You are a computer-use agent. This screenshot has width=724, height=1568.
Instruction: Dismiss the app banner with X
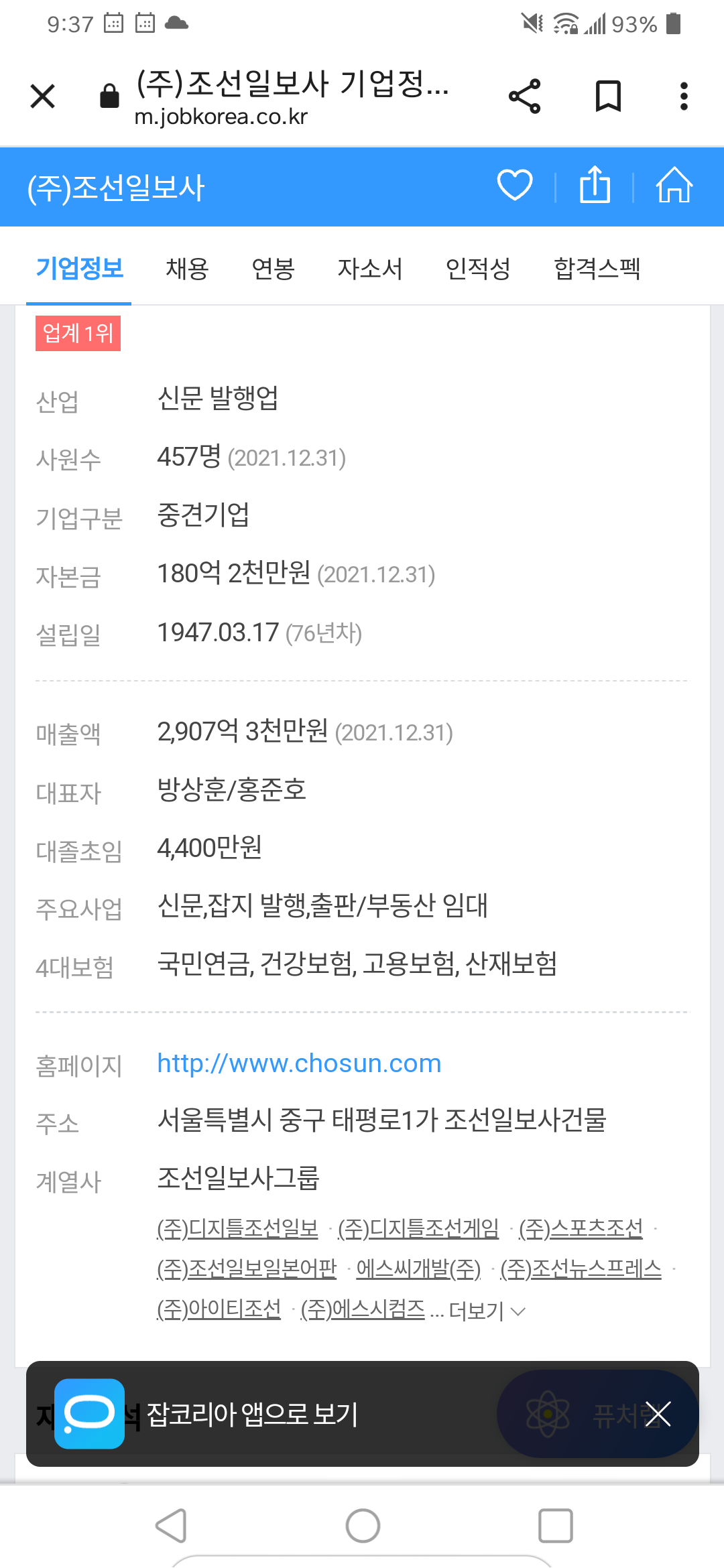658,1415
